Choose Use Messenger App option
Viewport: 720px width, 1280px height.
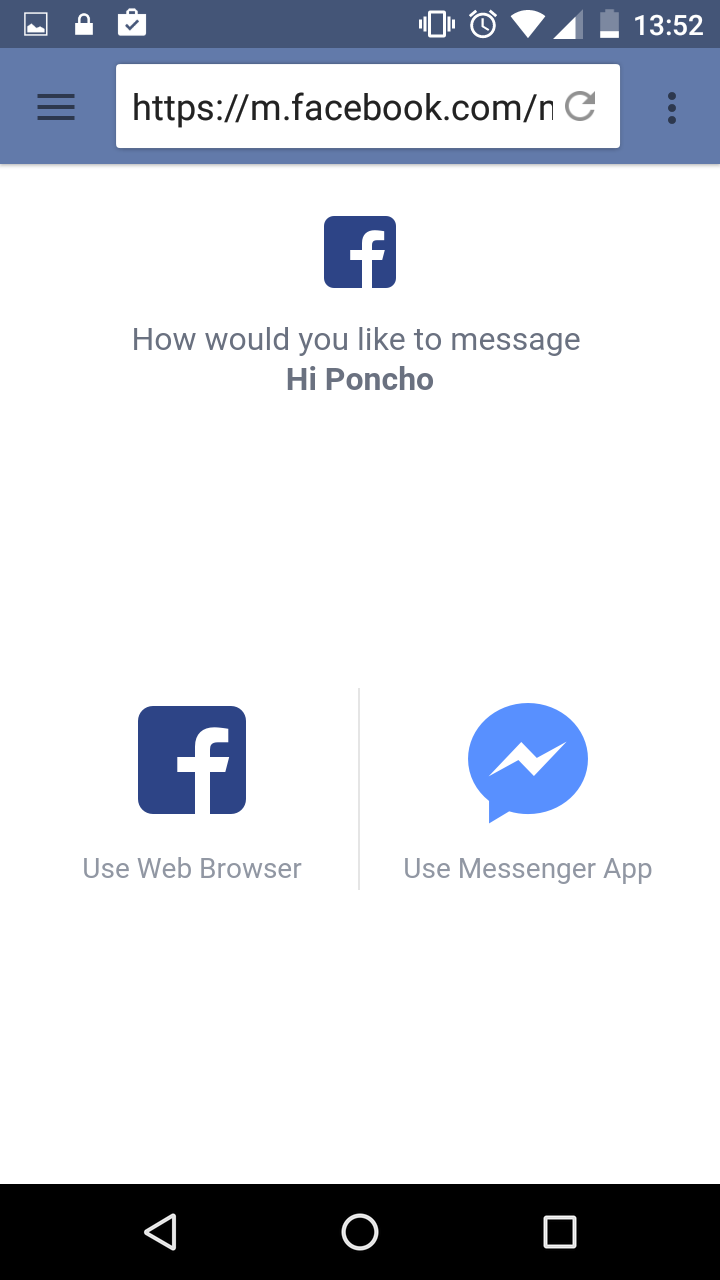pyautogui.click(x=528, y=793)
